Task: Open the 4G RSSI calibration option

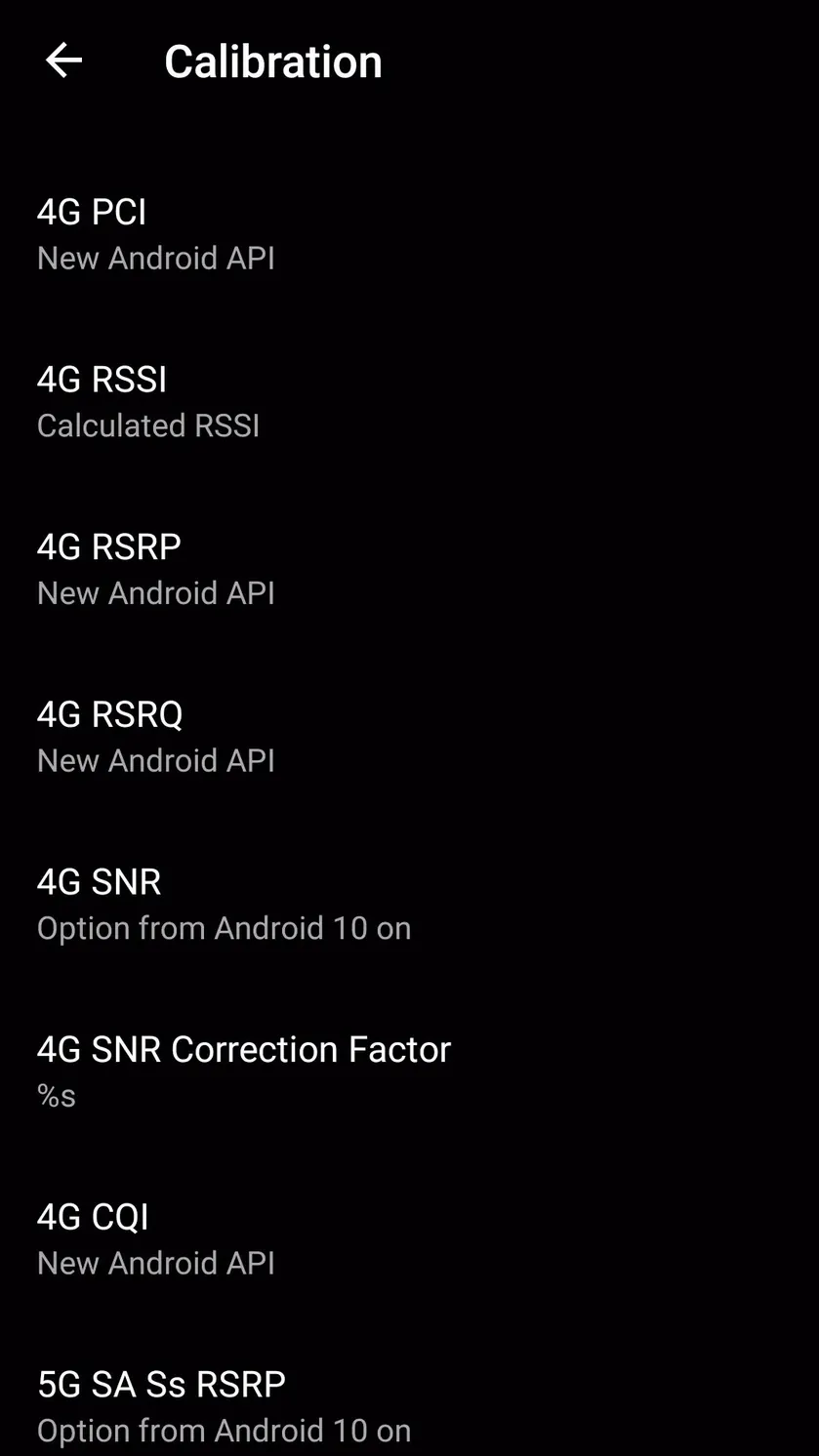Action: click(x=409, y=402)
